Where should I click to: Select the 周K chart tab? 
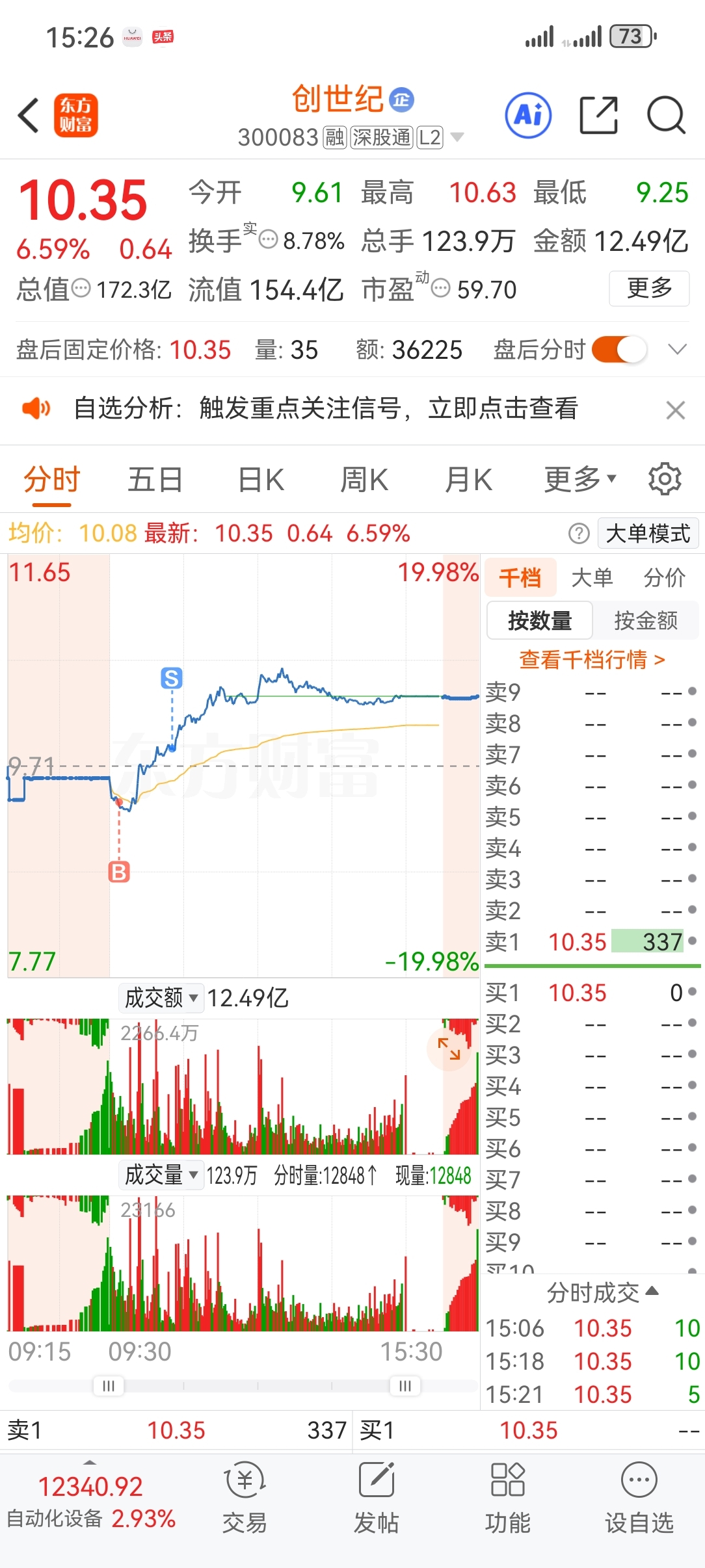[364, 480]
